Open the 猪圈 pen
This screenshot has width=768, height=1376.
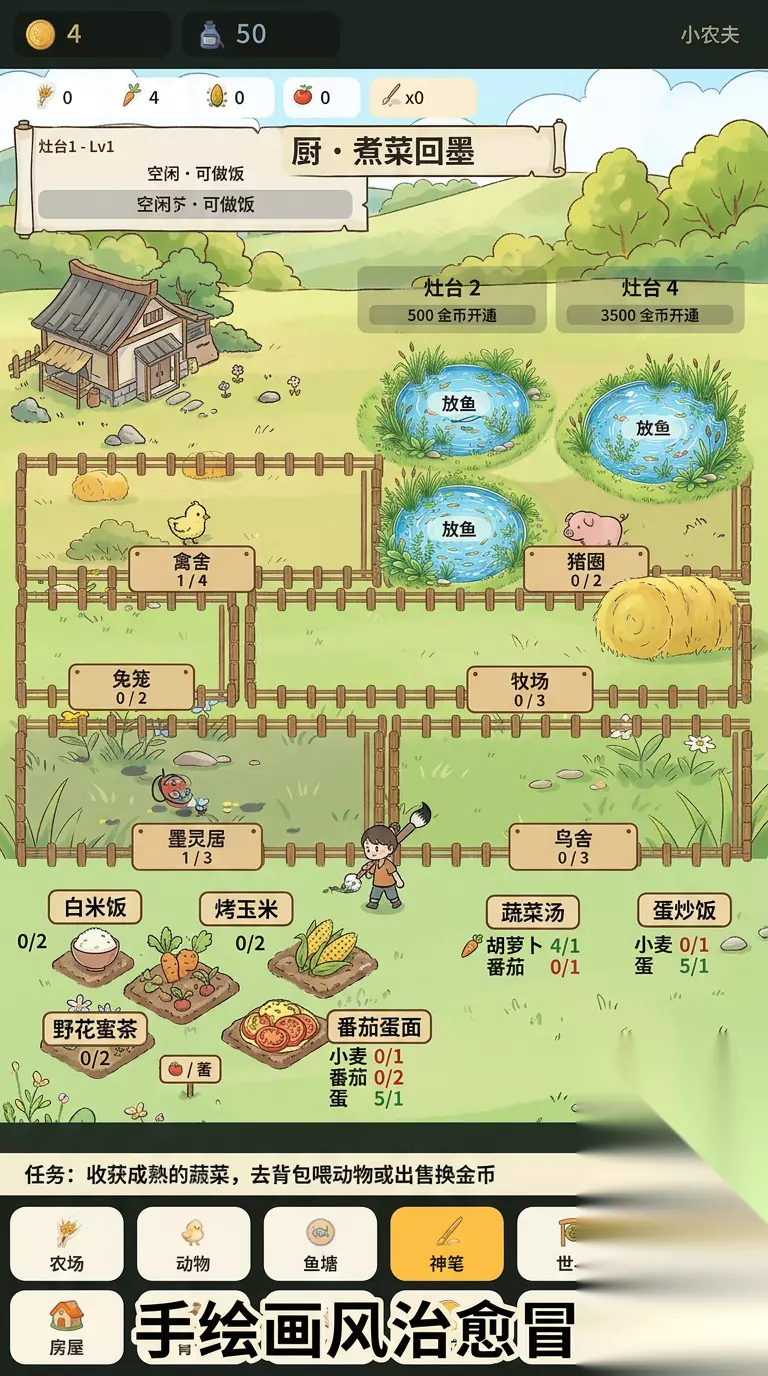[x=586, y=569]
